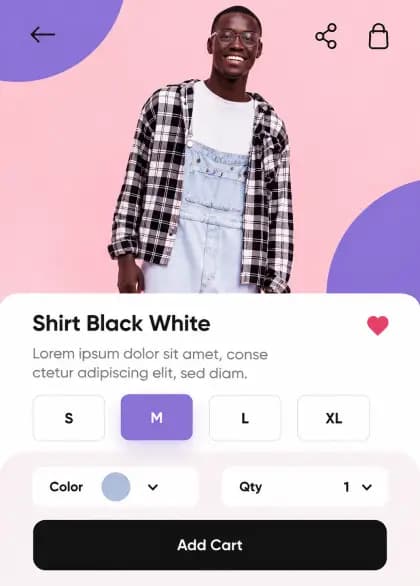The width and height of the screenshot is (420, 586).
Task: Pick size XL
Action: tap(333, 418)
